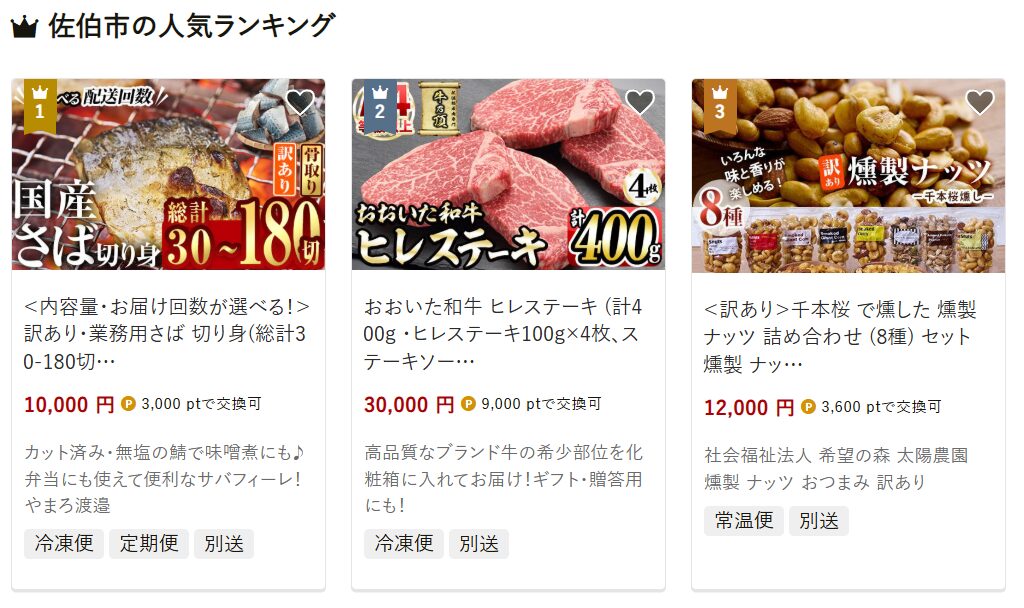Select the 別送 tag on the さば card

(224, 544)
